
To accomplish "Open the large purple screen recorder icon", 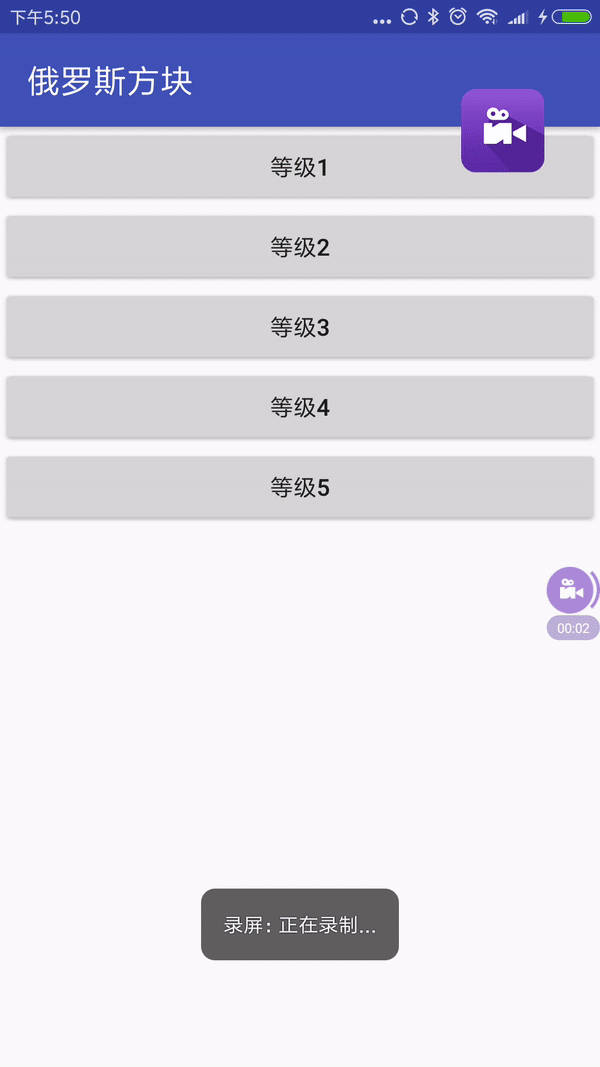I will [x=503, y=131].
